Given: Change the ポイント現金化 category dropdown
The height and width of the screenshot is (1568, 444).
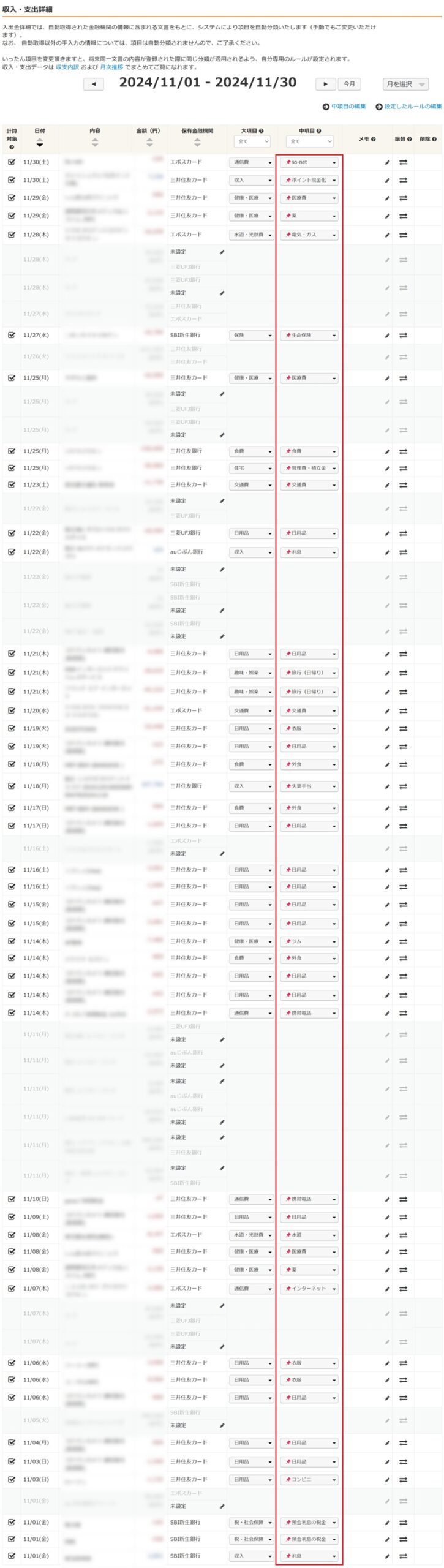Looking at the screenshot, I should pyautogui.click(x=309, y=180).
